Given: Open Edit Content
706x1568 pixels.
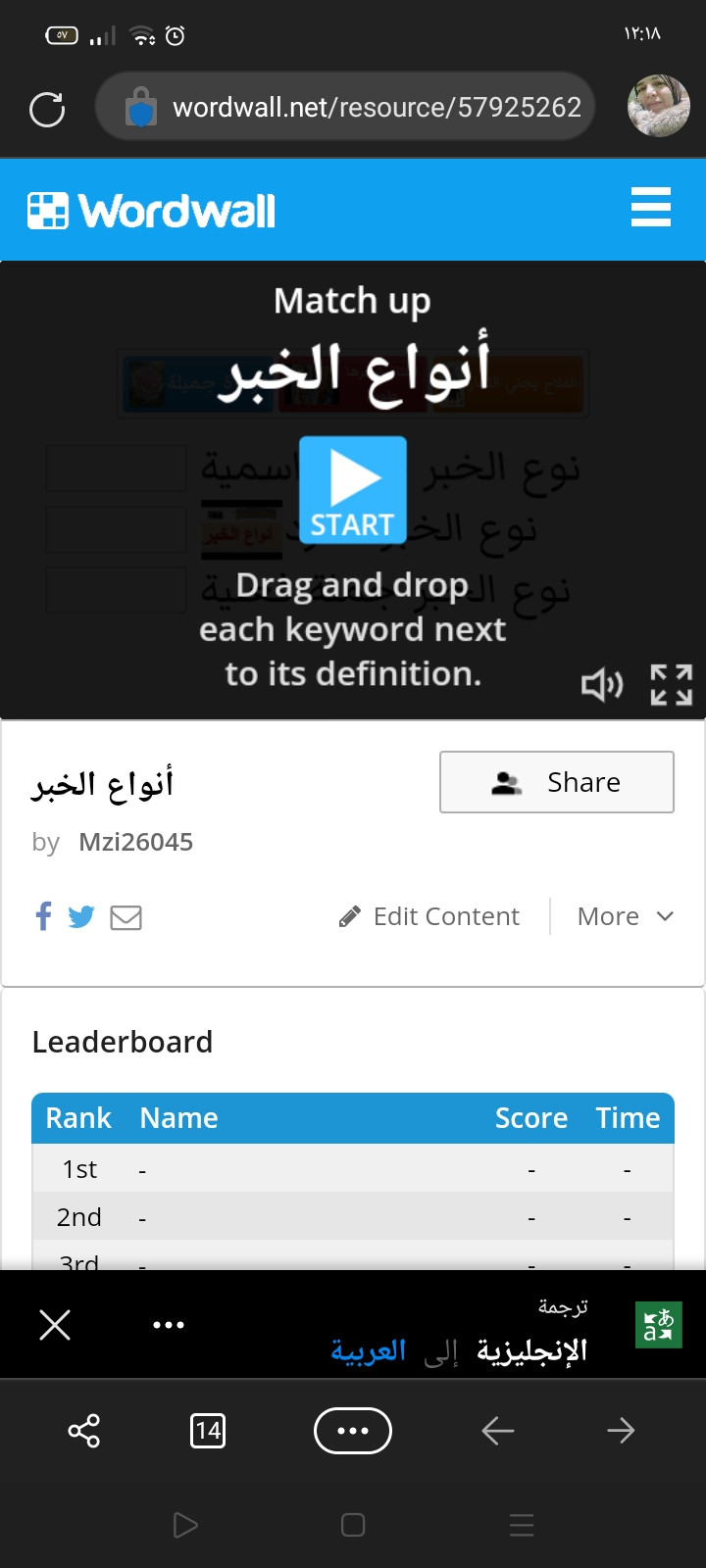Looking at the screenshot, I should click(x=429, y=916).
